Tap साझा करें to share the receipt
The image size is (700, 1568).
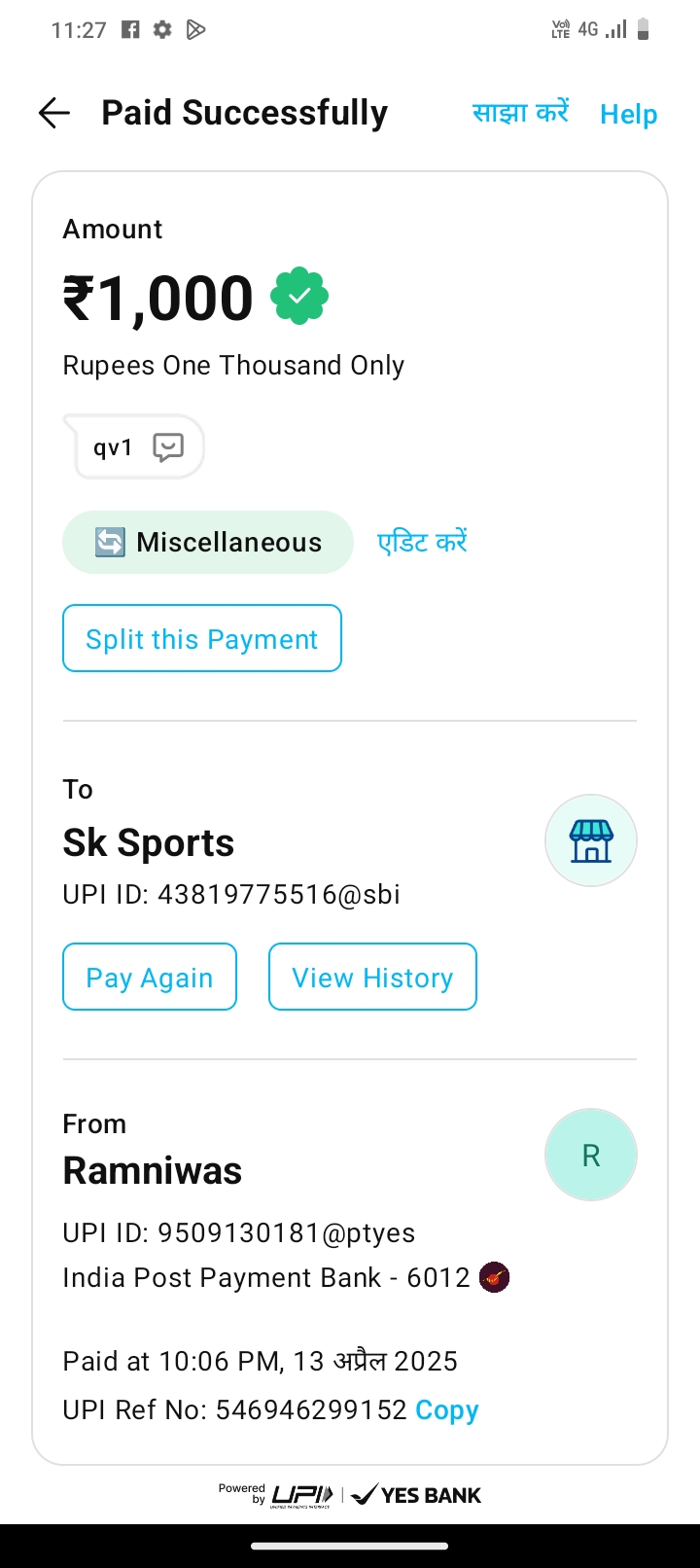520,113
